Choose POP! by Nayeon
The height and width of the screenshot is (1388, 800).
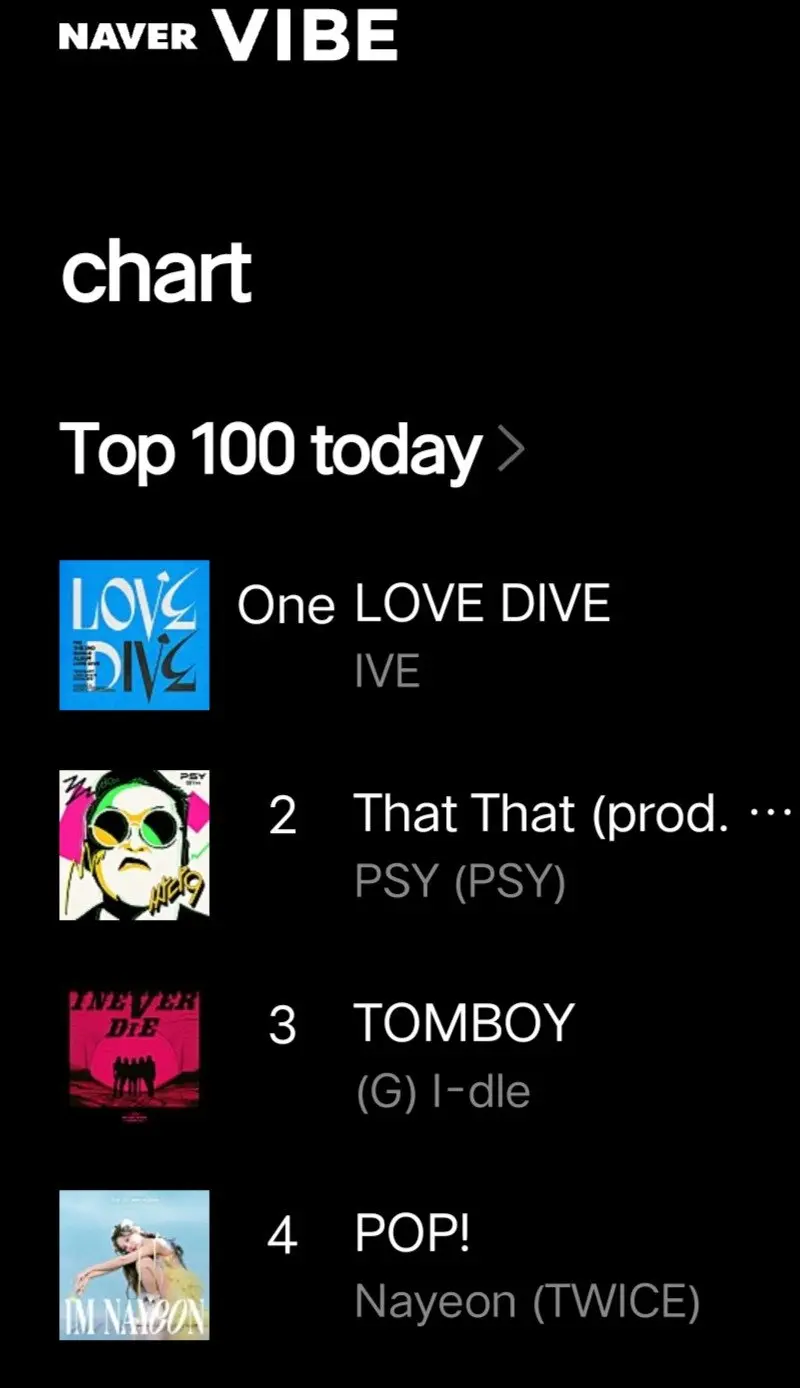412,1236
